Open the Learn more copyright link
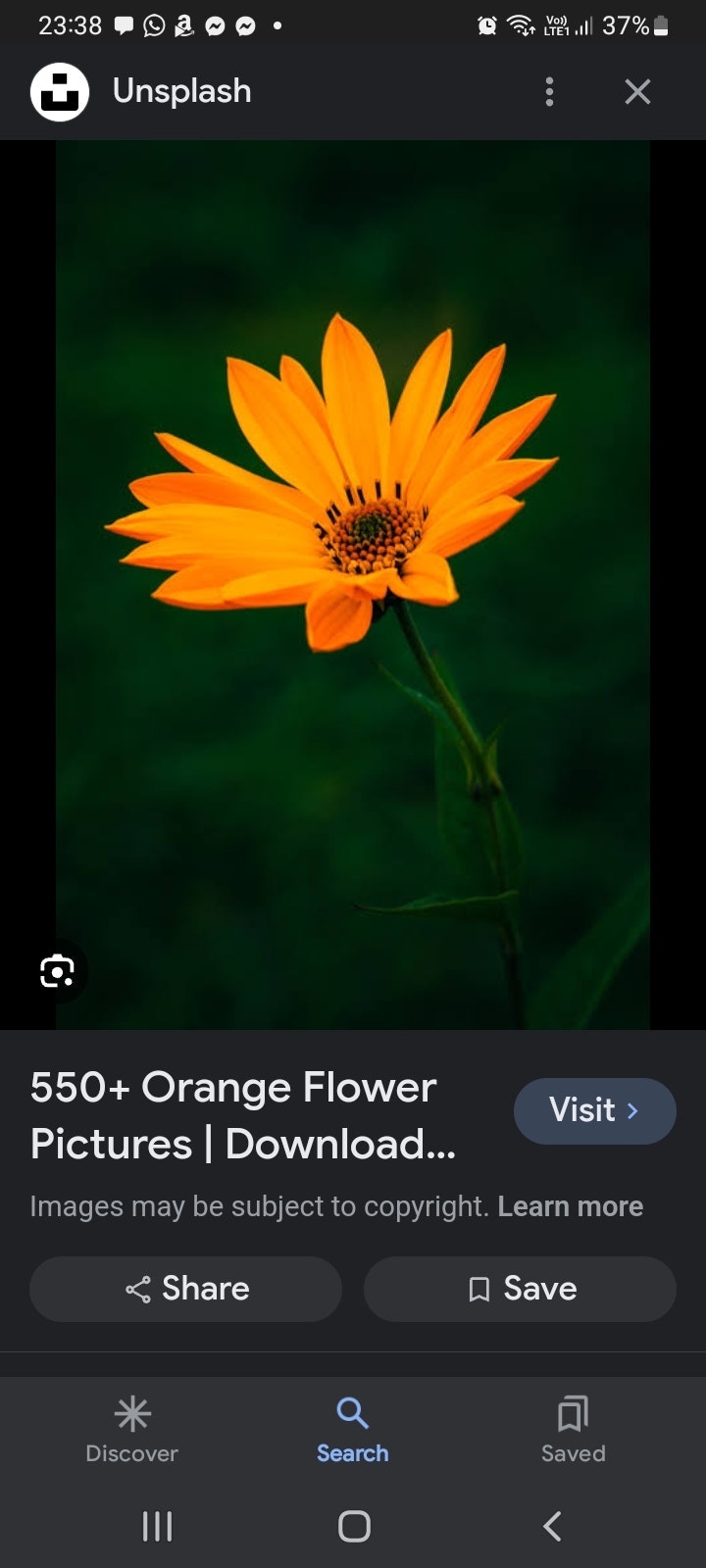 (x=570, y=1206)
